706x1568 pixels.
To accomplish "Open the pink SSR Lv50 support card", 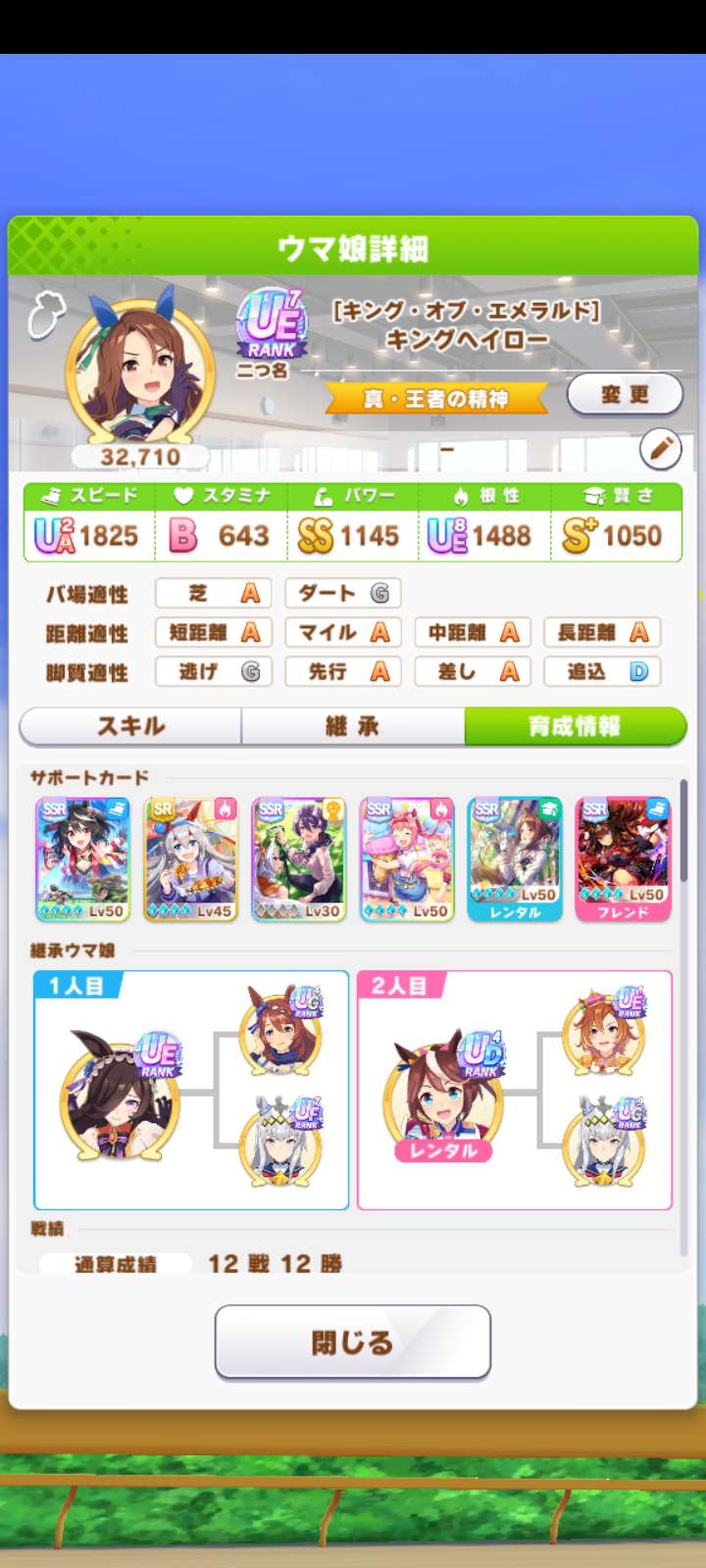I will pyautogui.click(x=407, y=859).
